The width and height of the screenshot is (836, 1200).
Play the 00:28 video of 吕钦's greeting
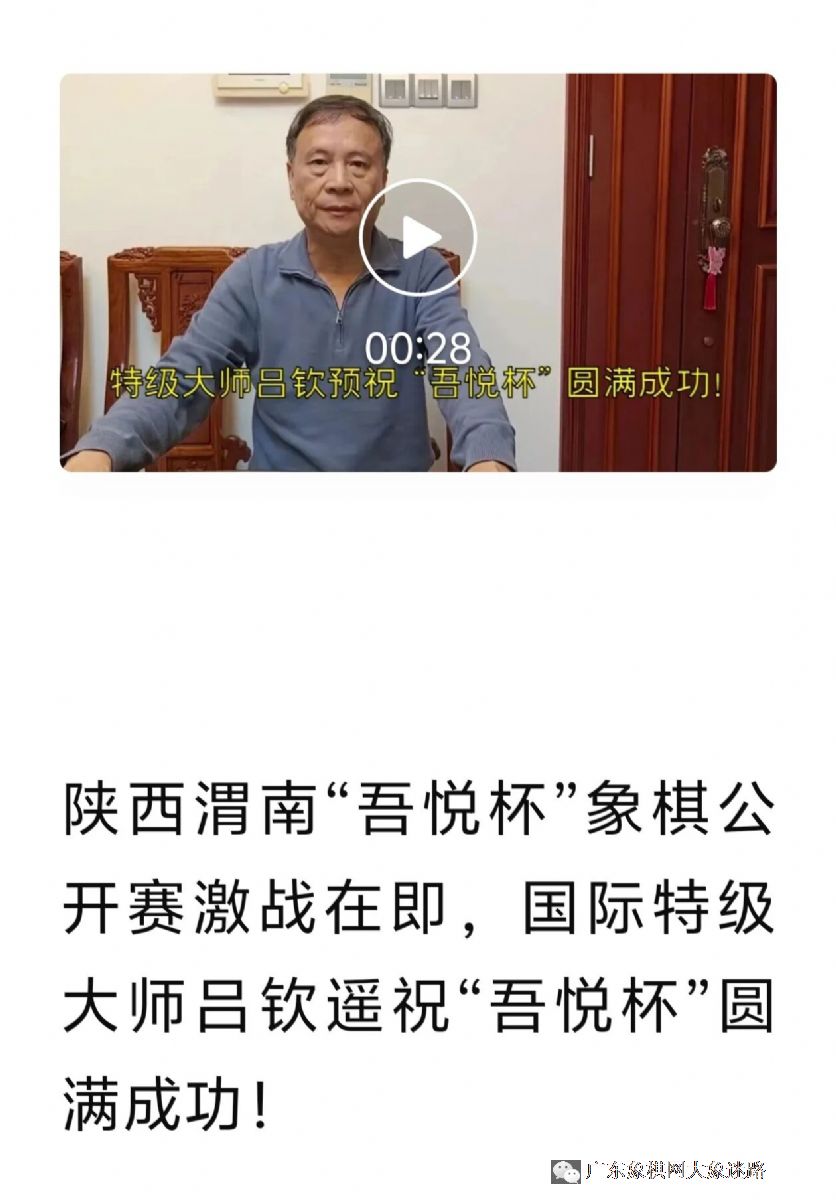coord(417,238)
